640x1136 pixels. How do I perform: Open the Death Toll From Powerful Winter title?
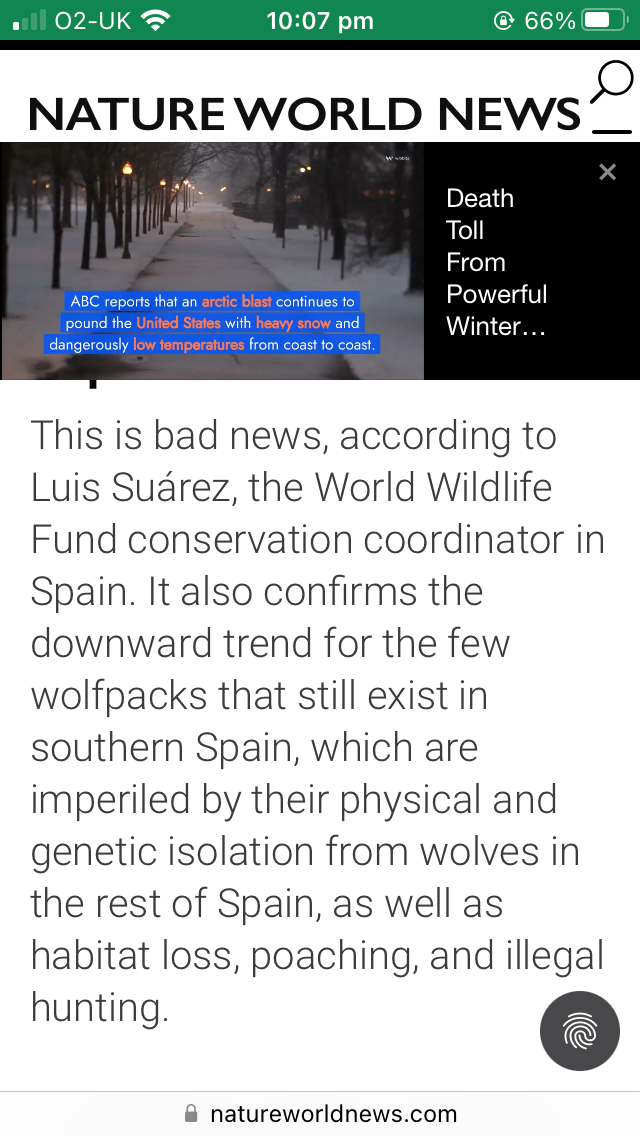point(496,262)
